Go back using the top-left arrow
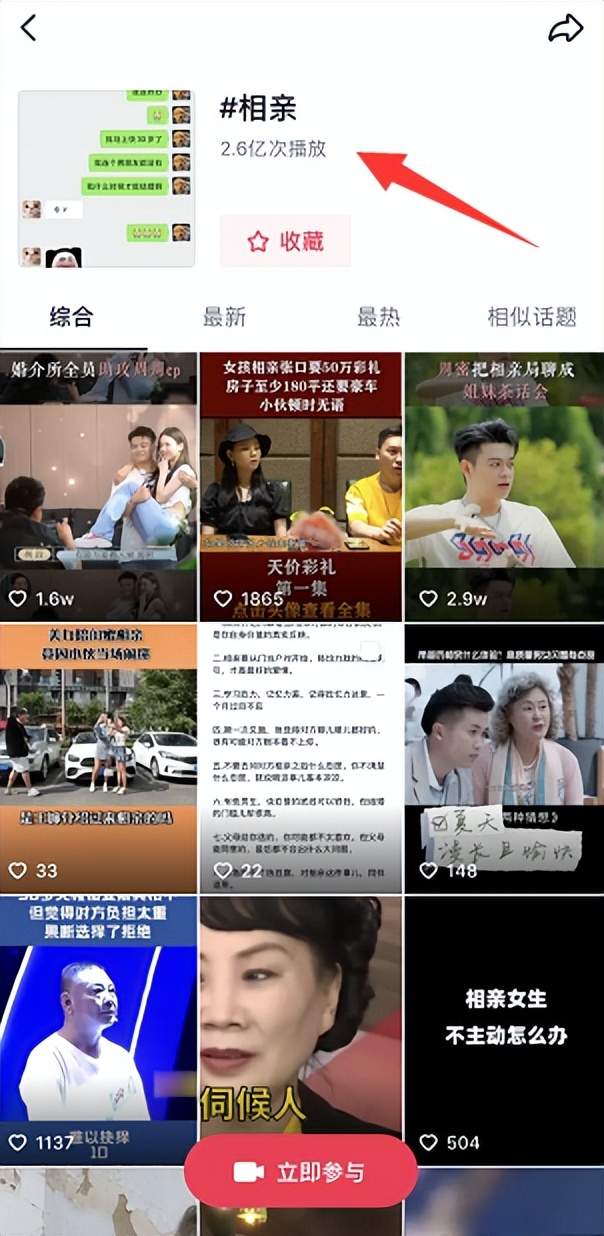The width and height of the screenshot is (604, 1236). pos(28,28)
